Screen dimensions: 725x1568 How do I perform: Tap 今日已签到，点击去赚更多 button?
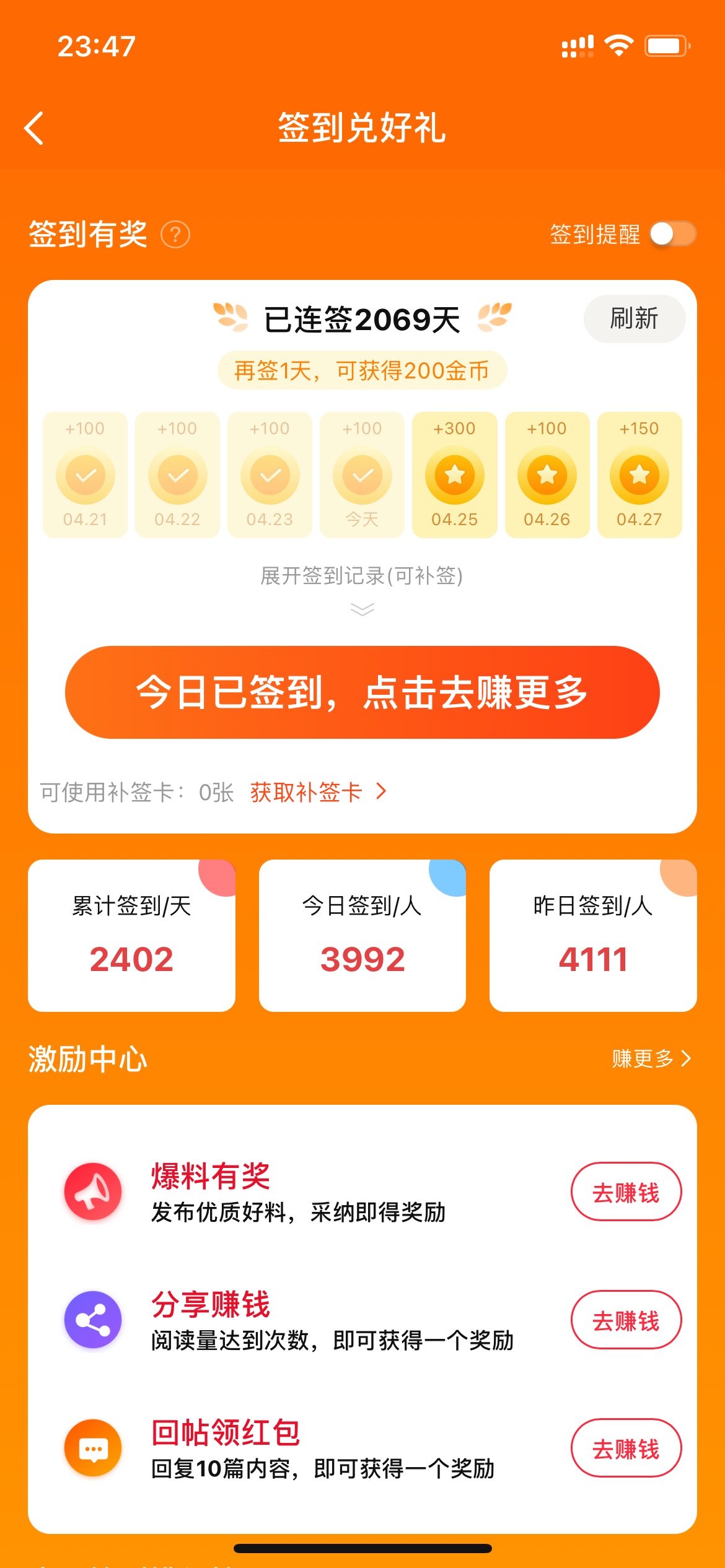(x=362, y=692)
